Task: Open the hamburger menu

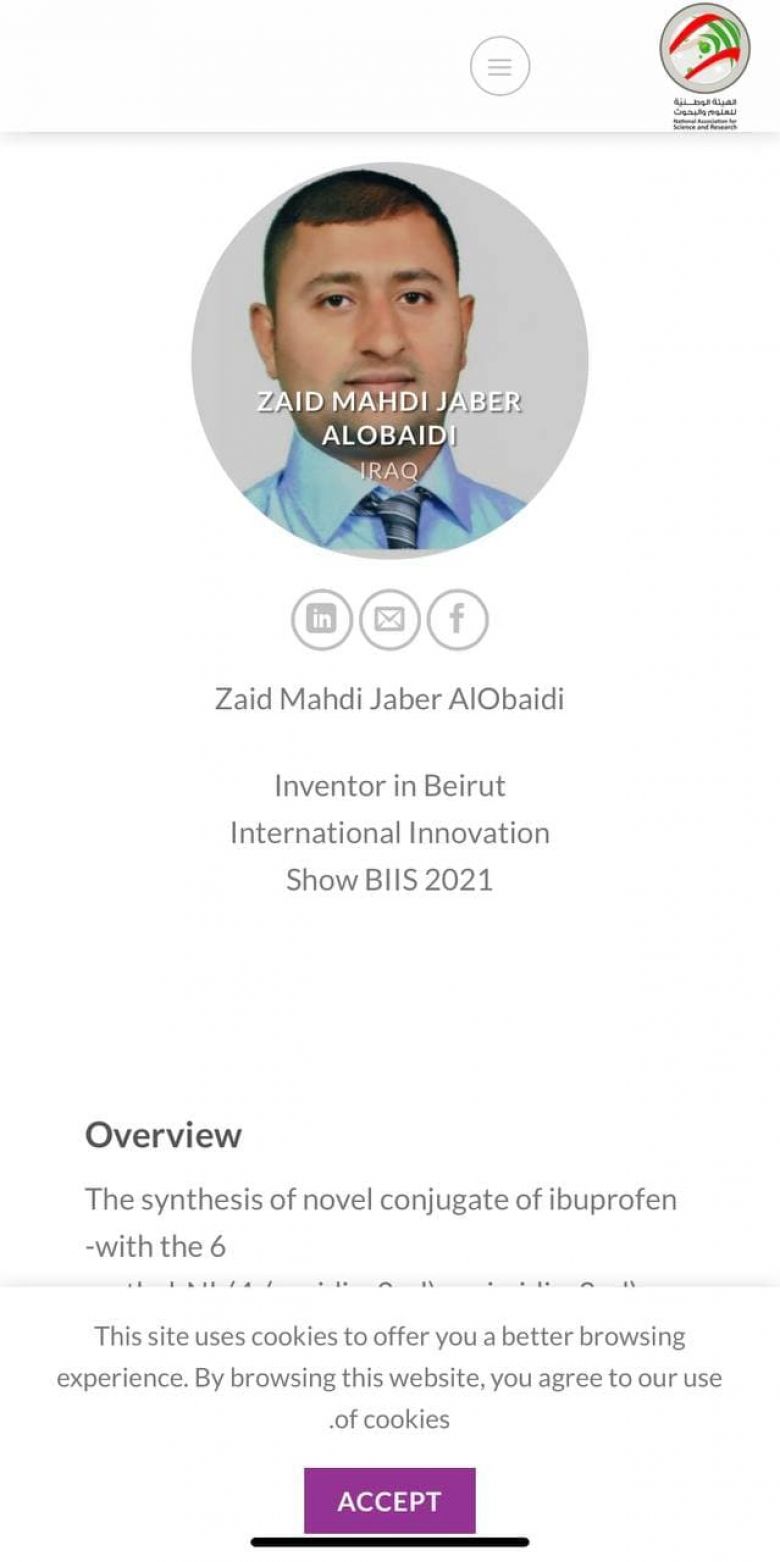Action: point(499,66)
